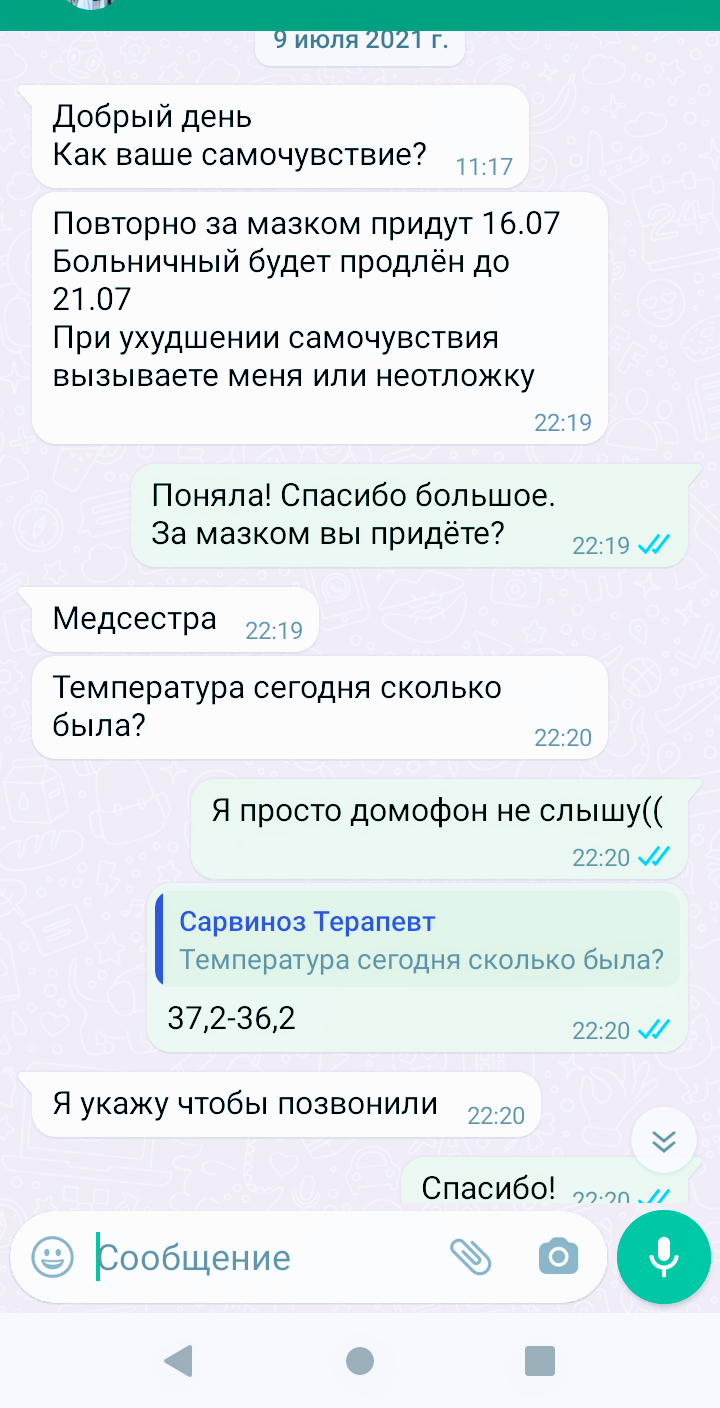Open the emoji picker

click(52, 1257)
